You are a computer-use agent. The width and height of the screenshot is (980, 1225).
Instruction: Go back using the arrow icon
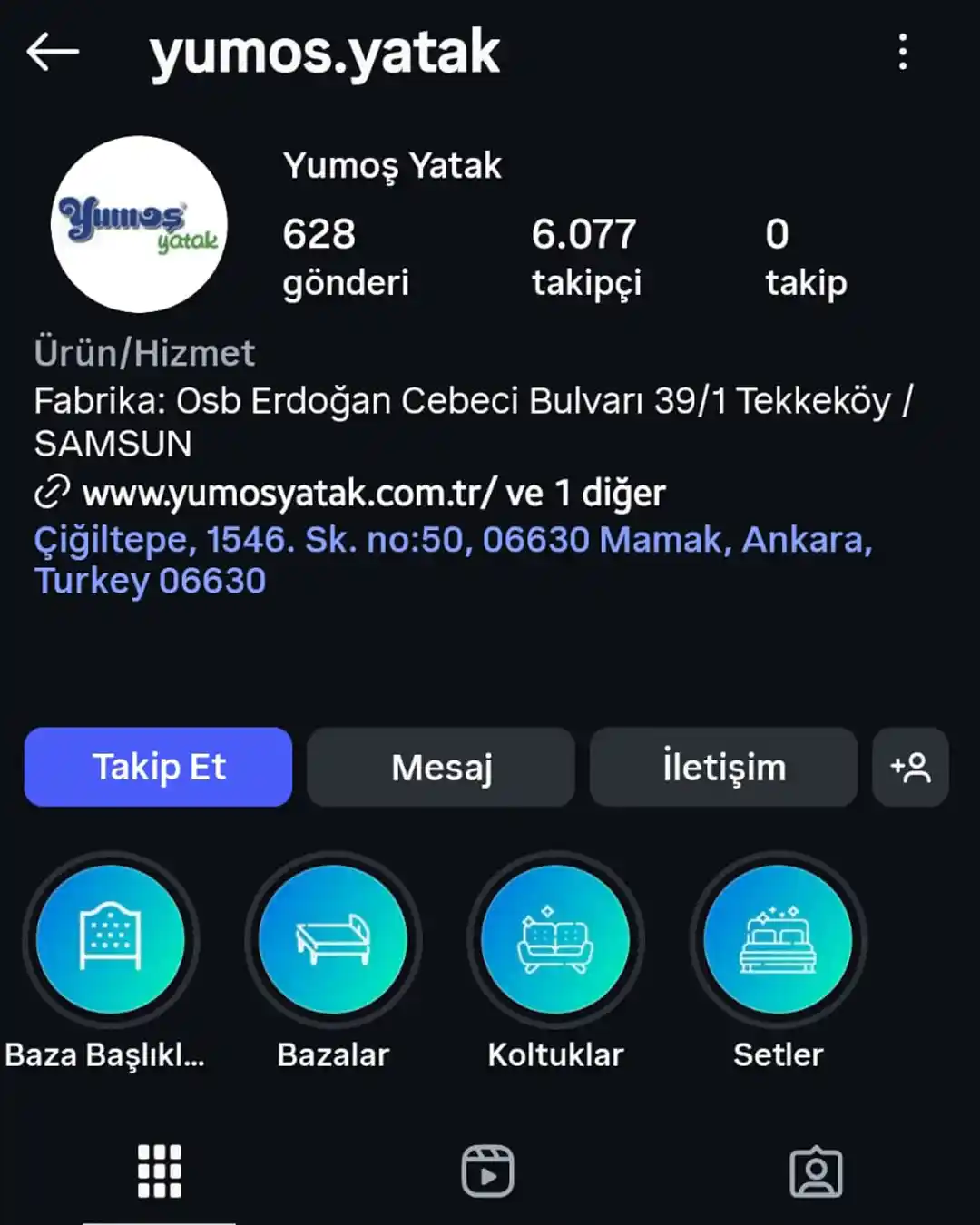click(53, 52)
